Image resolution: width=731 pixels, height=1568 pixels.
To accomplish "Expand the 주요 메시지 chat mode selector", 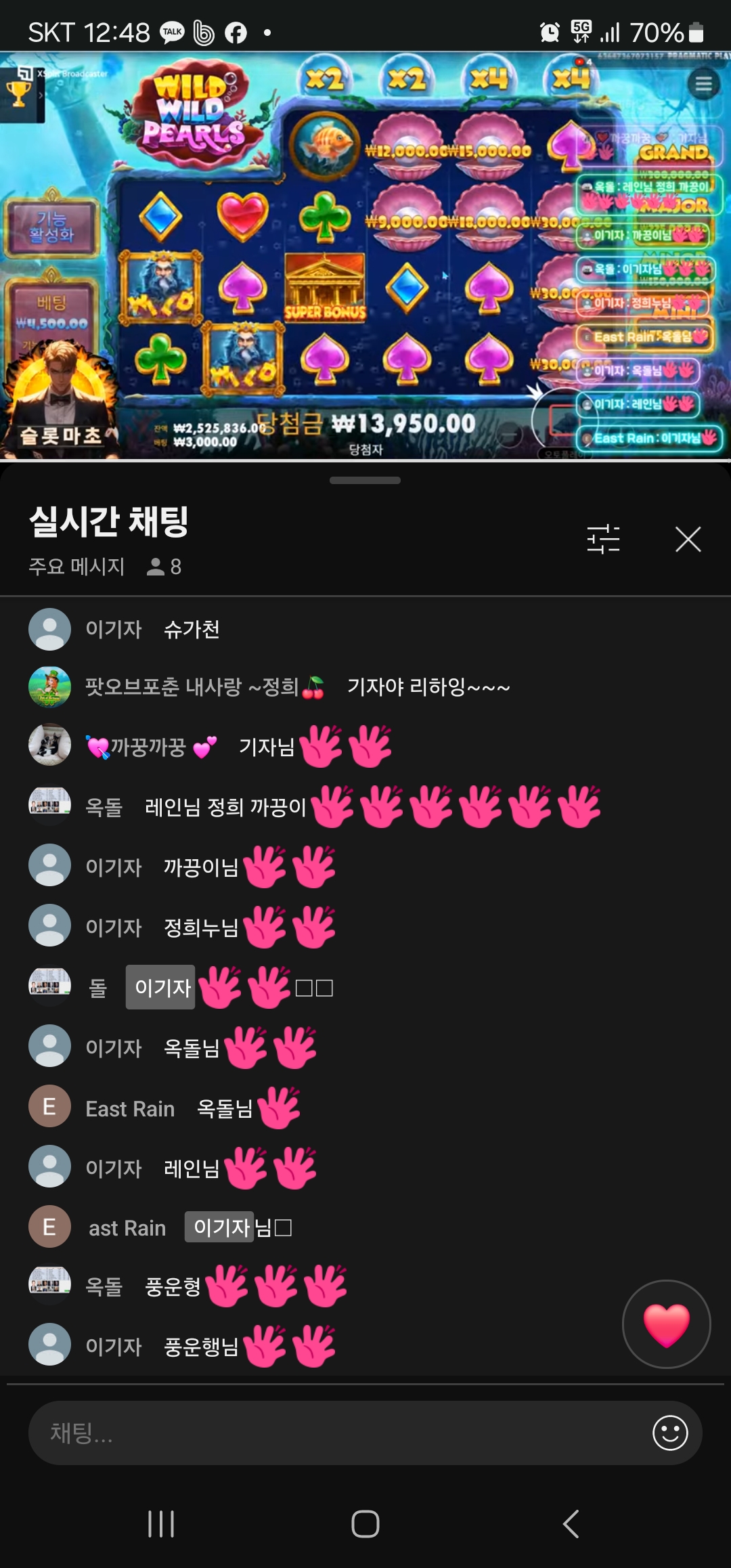I will (76, 566).
